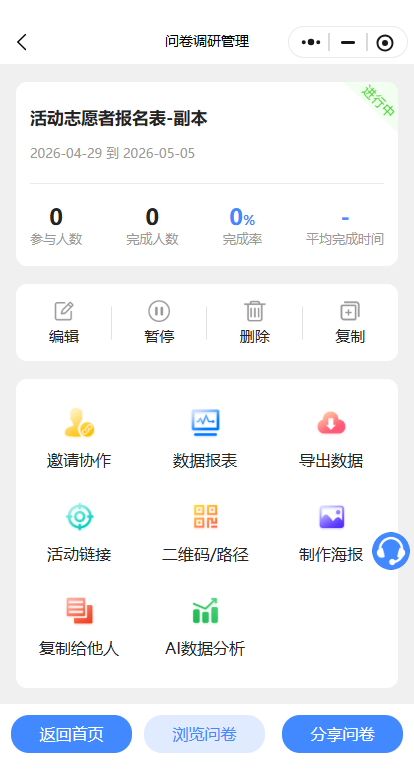Tap 返回首页 to return home

[72, 734]
